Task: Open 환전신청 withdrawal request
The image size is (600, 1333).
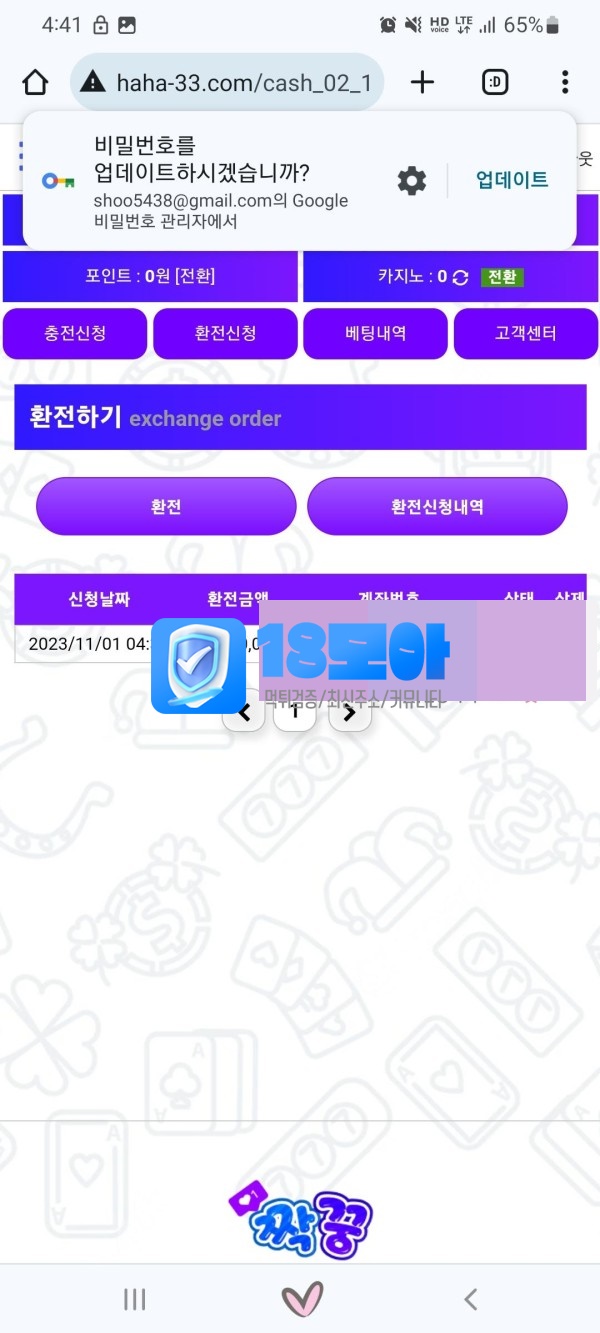Action: pos(225,334)
